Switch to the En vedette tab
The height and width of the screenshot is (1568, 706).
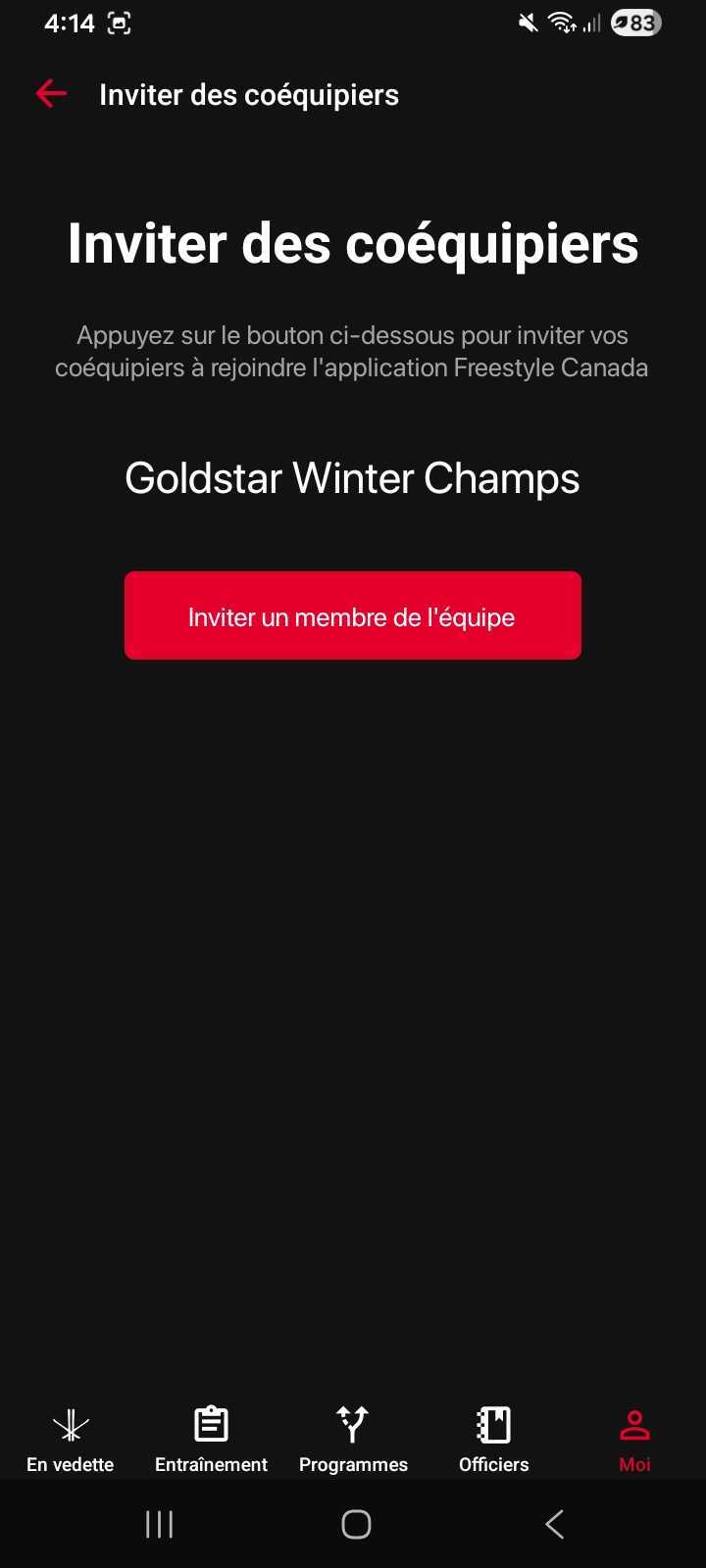71,1439
